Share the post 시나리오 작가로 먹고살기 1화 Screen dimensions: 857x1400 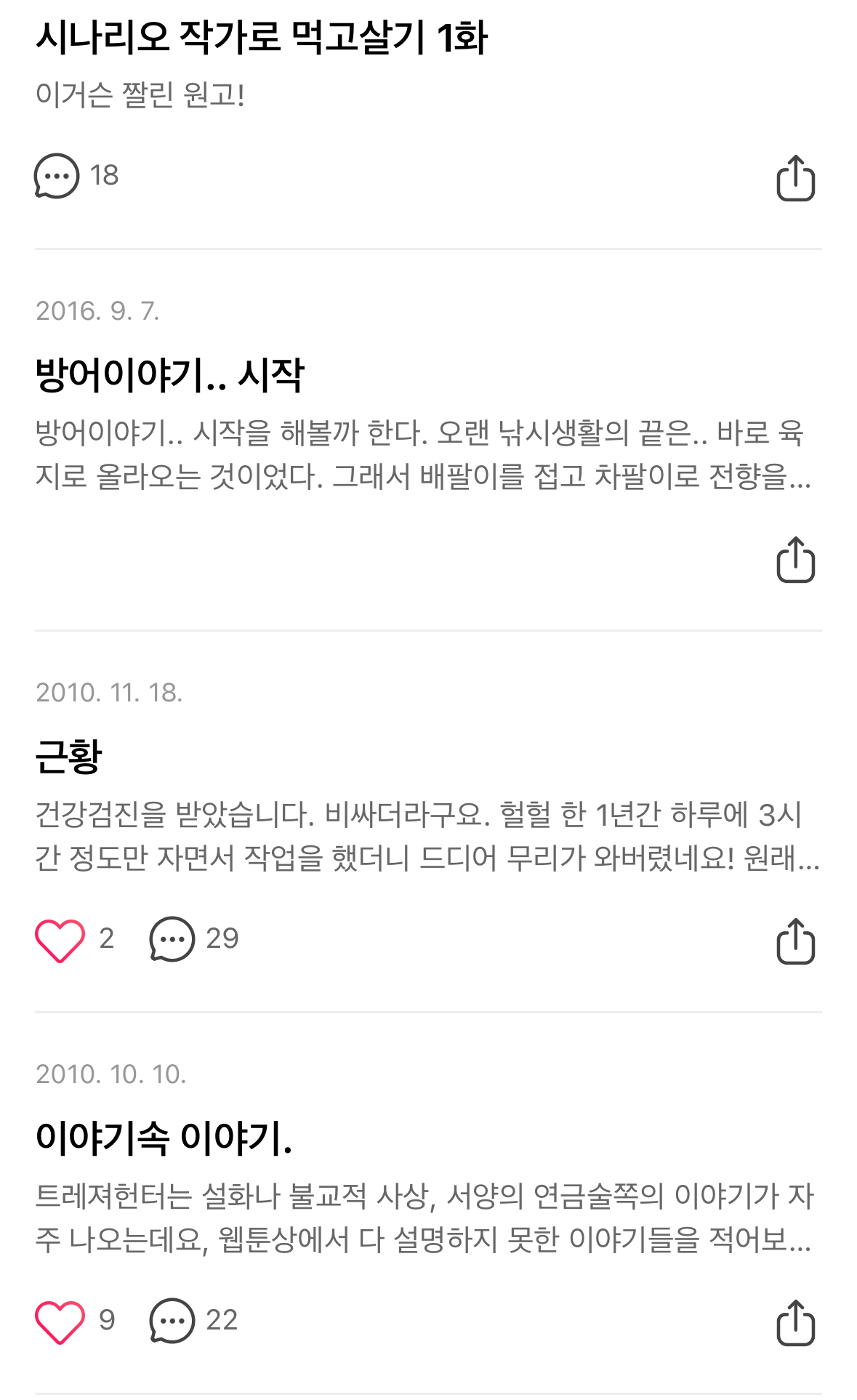tap(795, 178)
